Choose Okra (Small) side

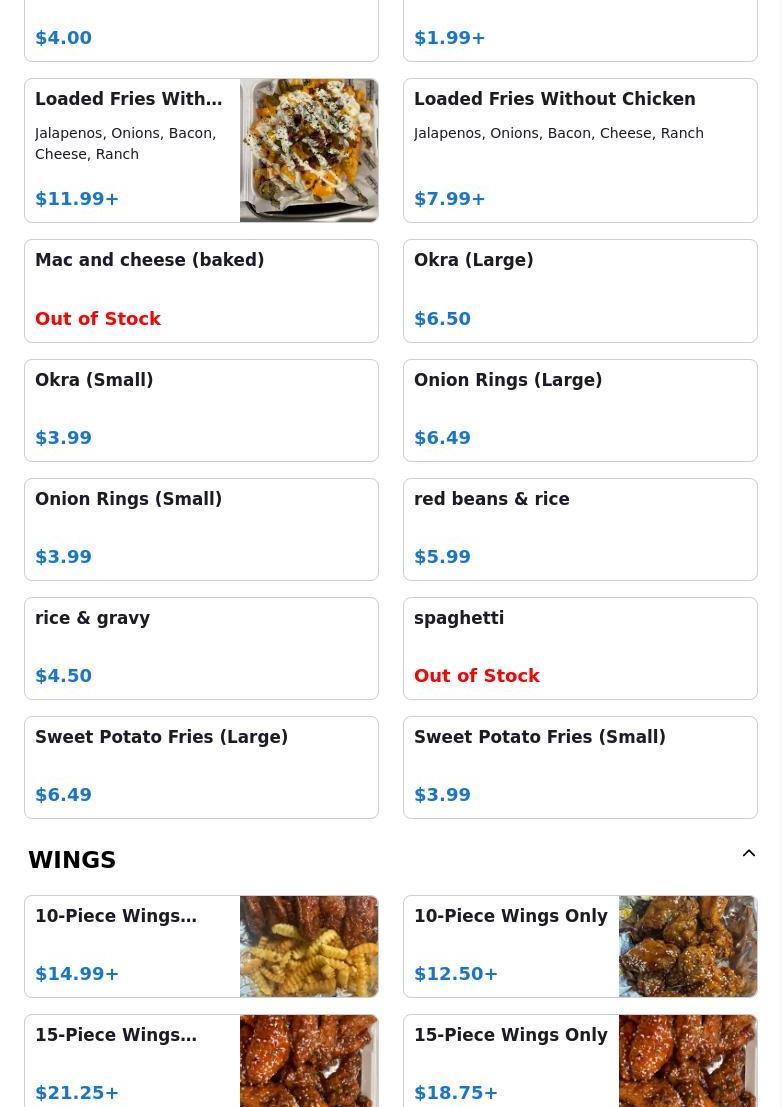tap(201, 410)
